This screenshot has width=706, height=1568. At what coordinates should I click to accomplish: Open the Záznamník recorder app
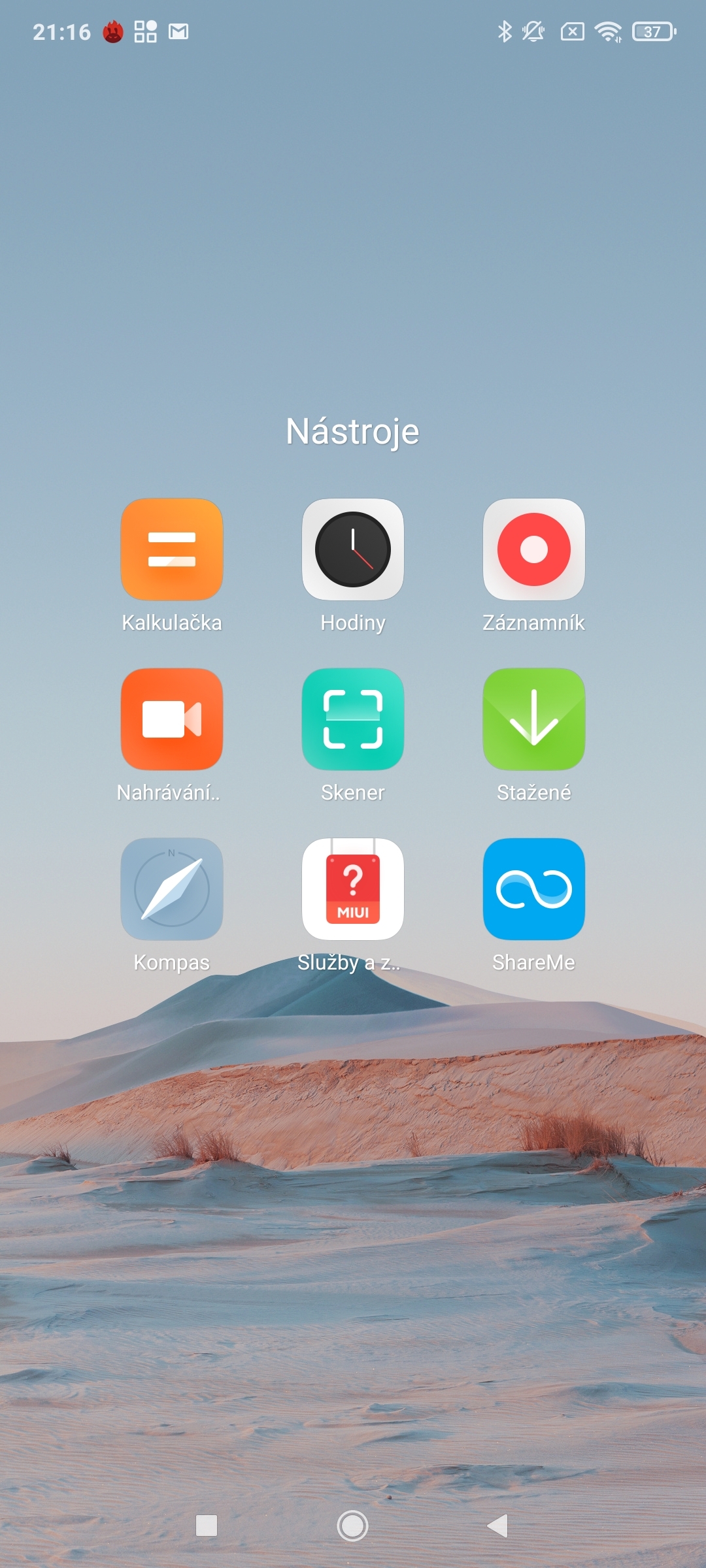point(533,549)
